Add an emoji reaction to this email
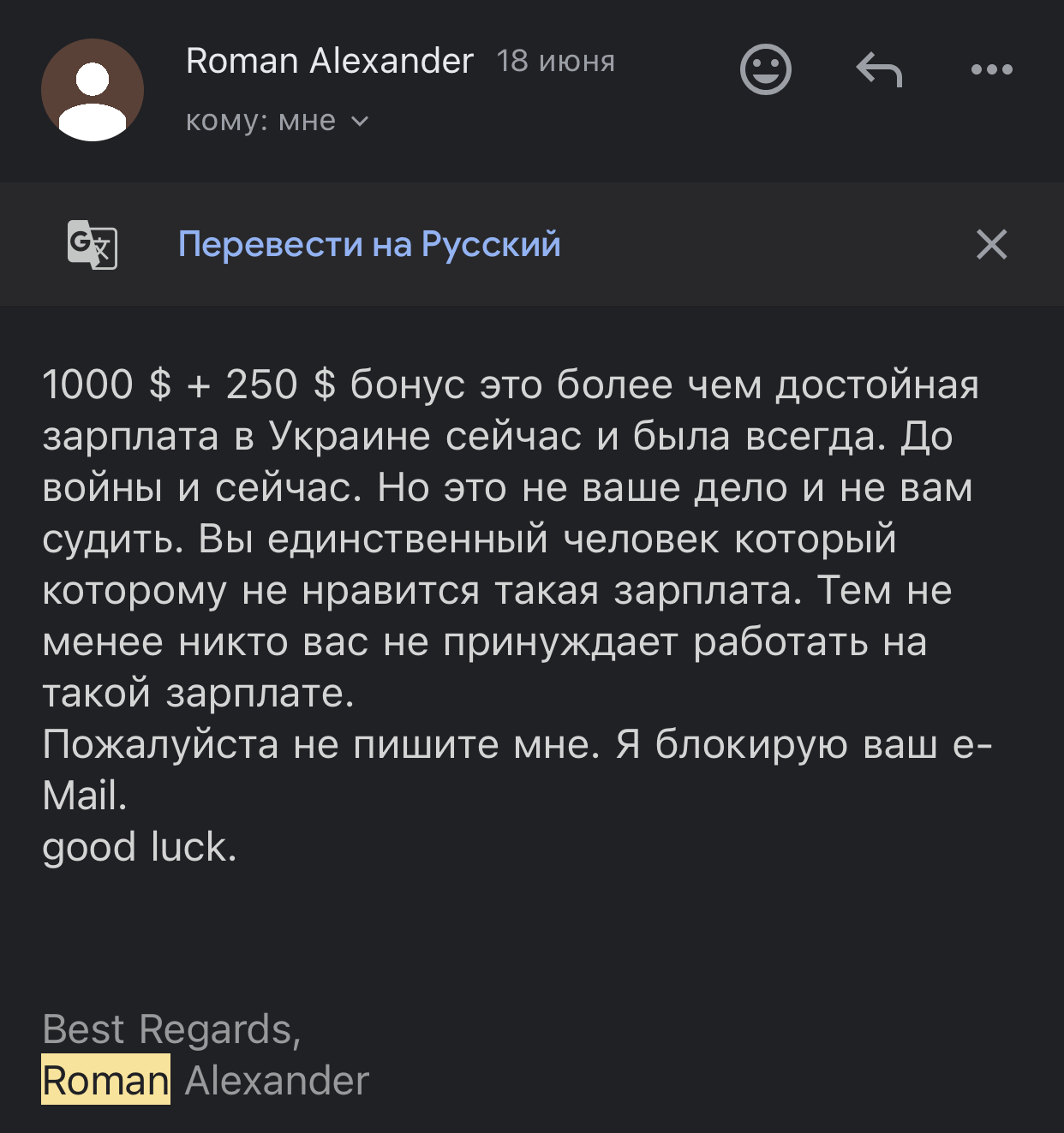Image resolution: width=1064 pixels, height=1133 pixels. pos(765,69)
